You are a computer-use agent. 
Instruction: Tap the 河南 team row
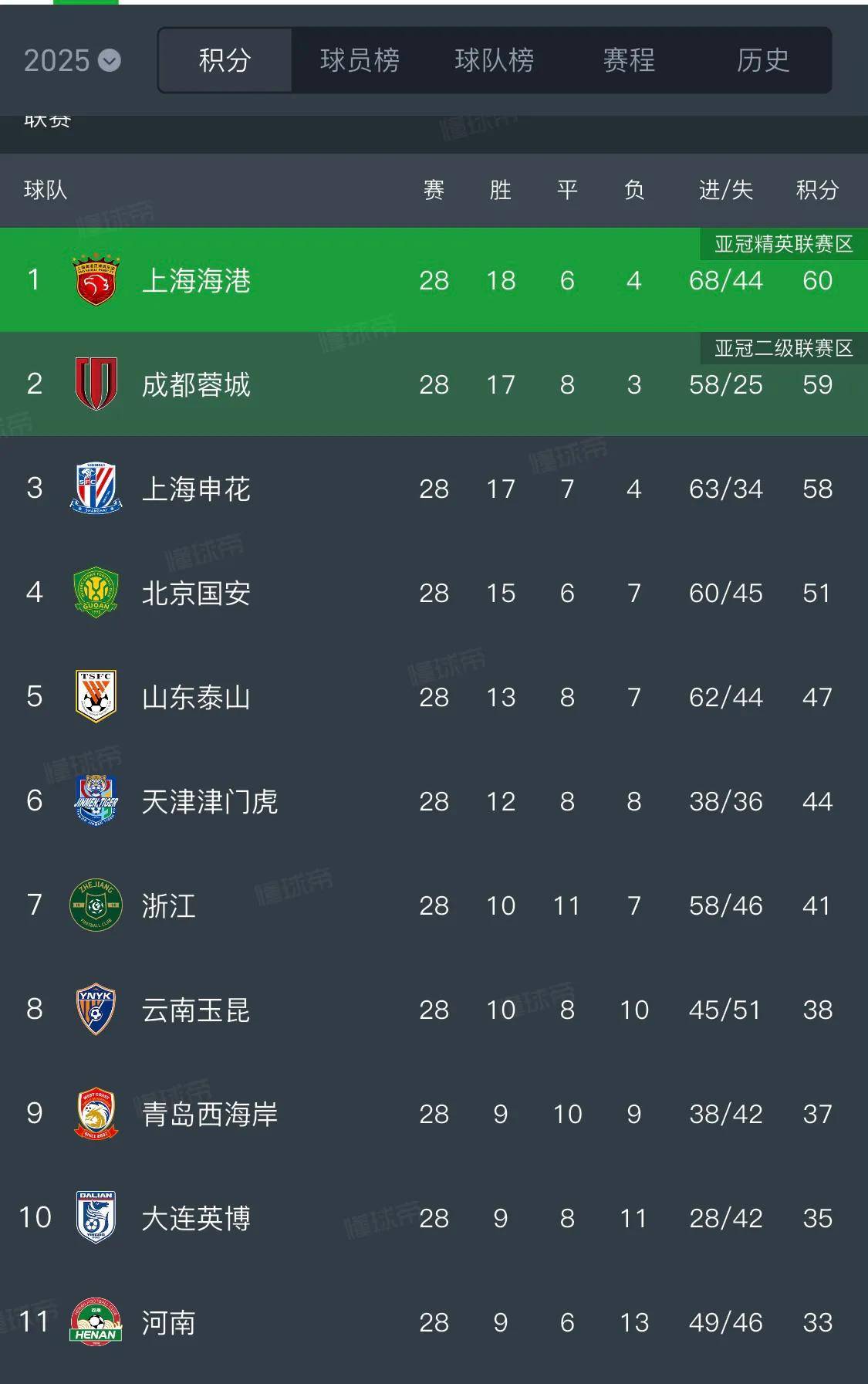coord(168,1322)
